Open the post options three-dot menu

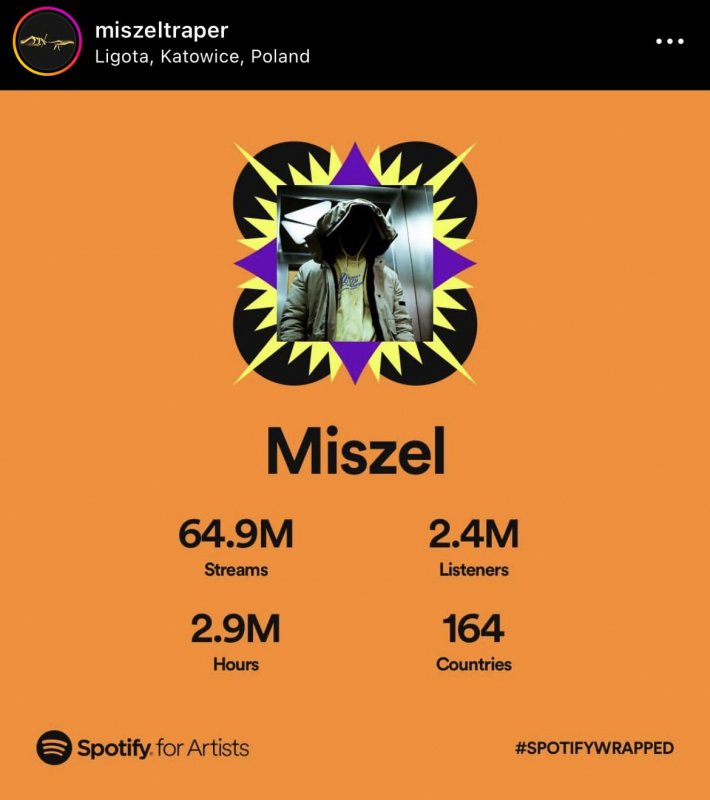[669, 42]
